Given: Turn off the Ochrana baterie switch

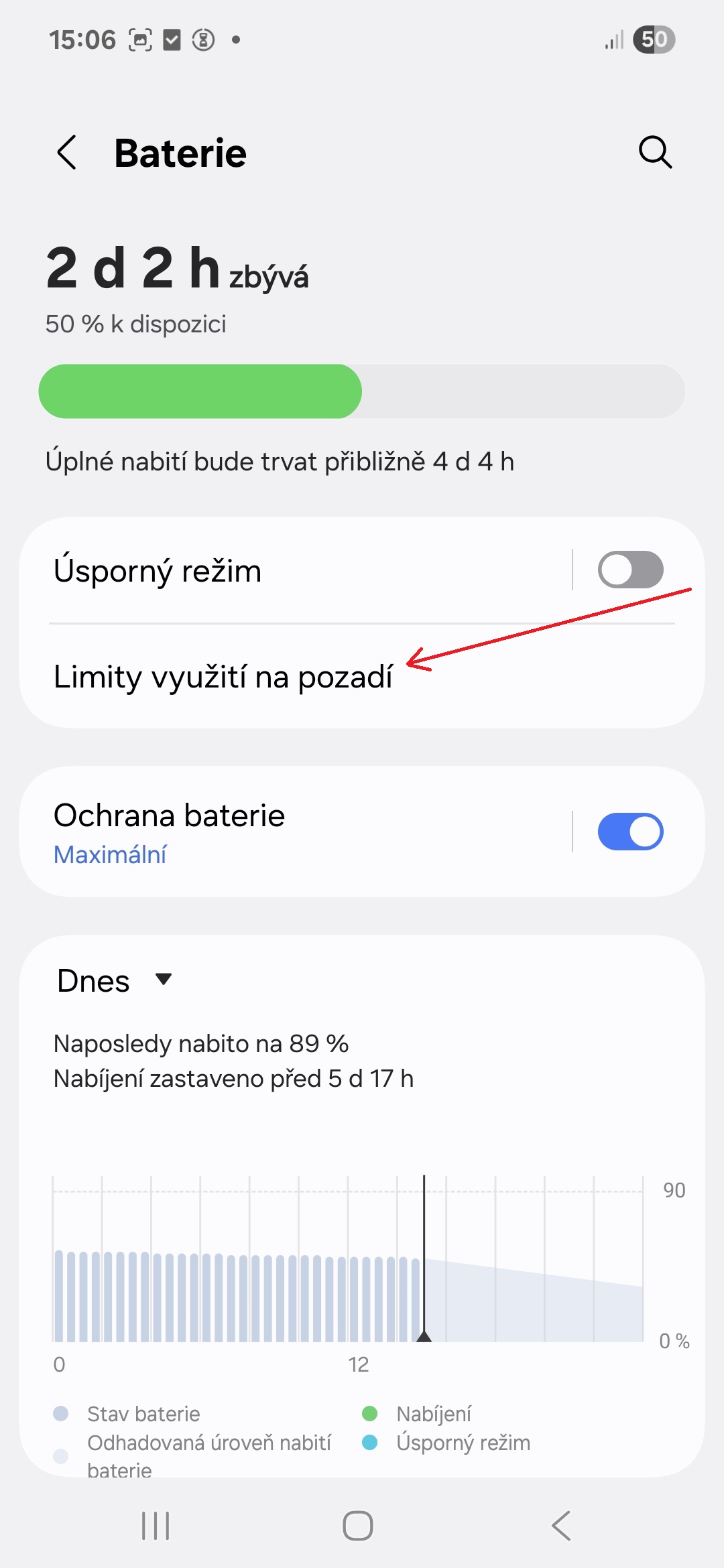Looking at the screenshot, I should tap(630, 832).
